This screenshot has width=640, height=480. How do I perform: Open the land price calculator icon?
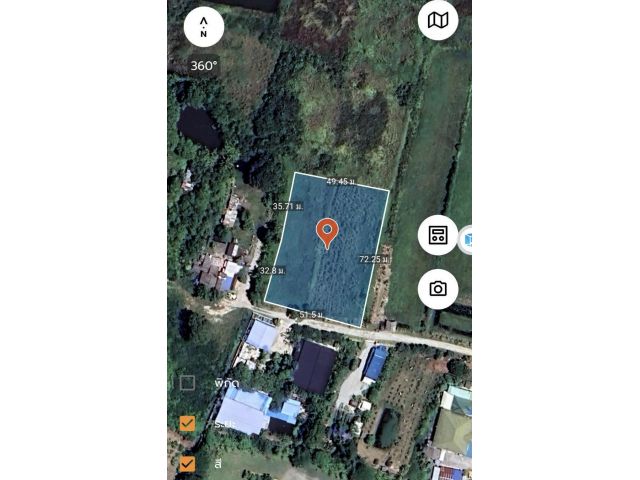pyautogui.click(x=438, y=235)
